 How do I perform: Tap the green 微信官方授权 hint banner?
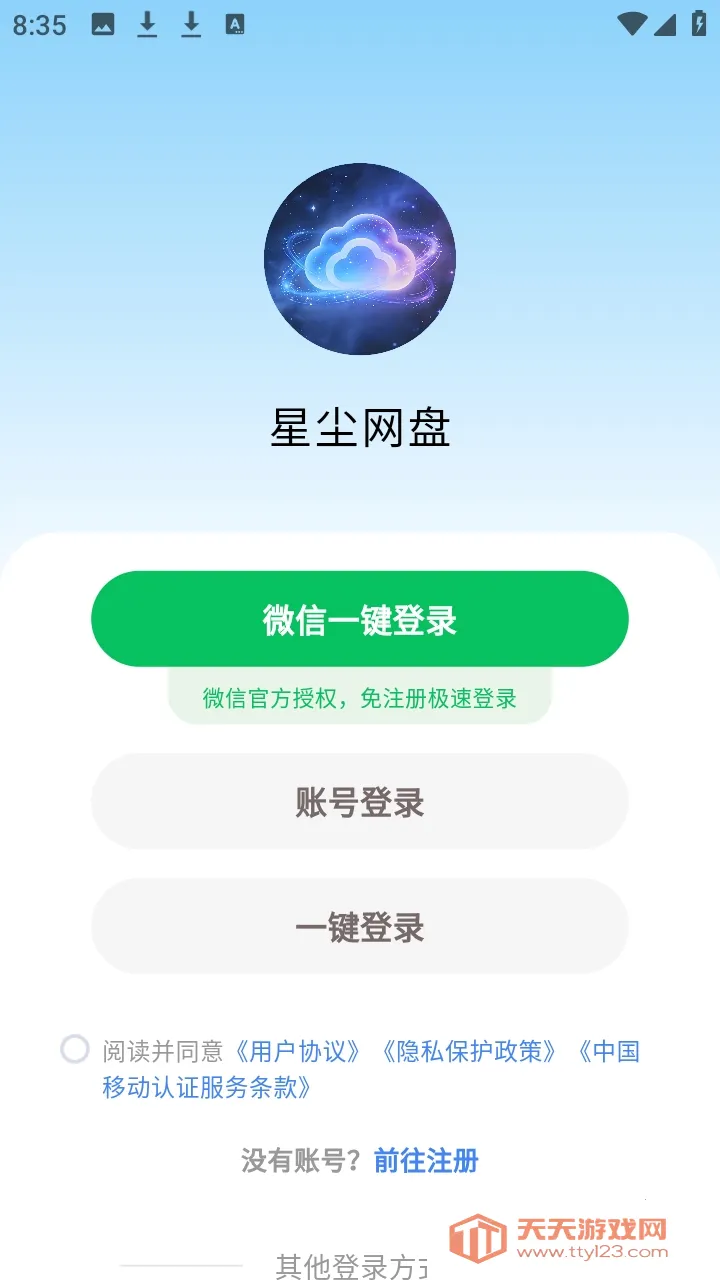[360, 698]
